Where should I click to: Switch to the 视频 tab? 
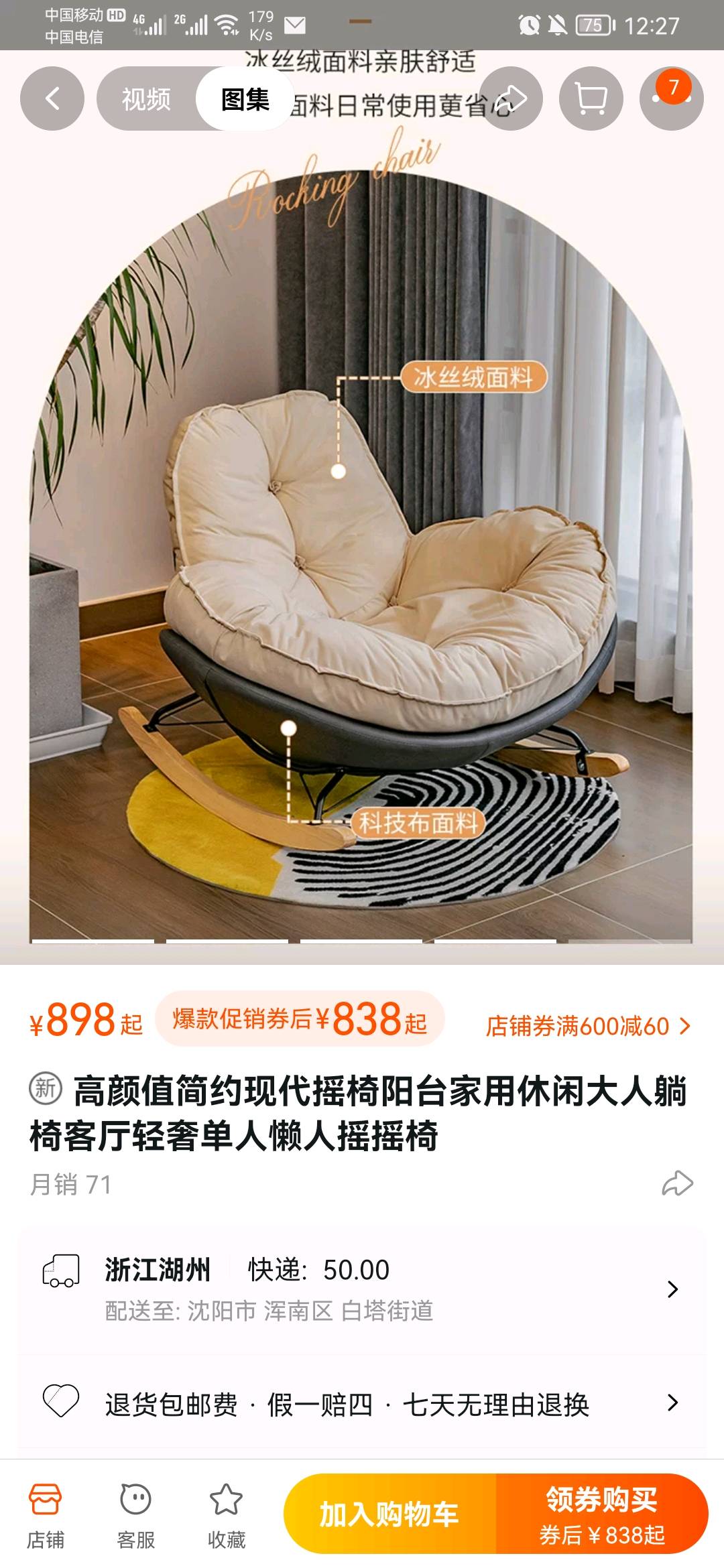click(146, 99)
